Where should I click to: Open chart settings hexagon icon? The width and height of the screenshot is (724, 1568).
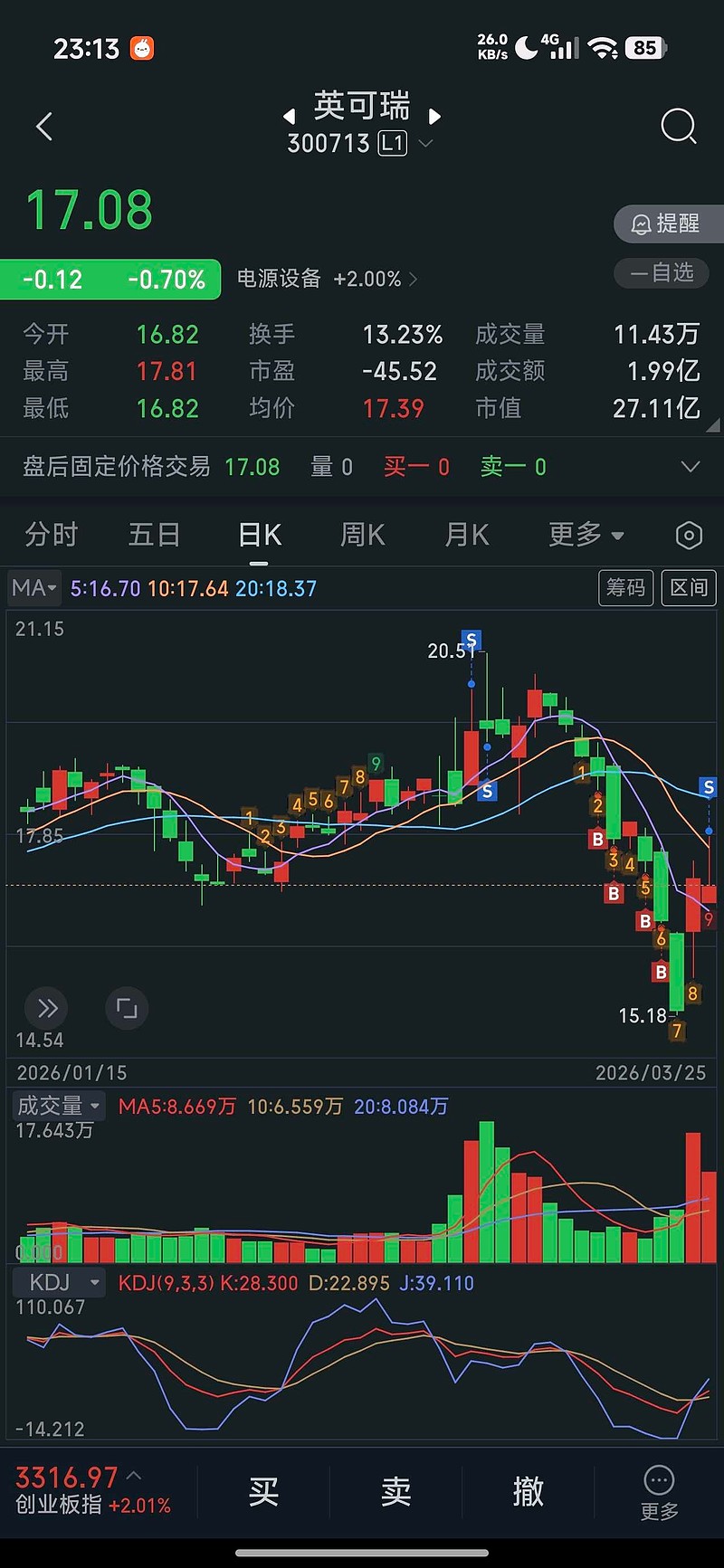[689, 536]
